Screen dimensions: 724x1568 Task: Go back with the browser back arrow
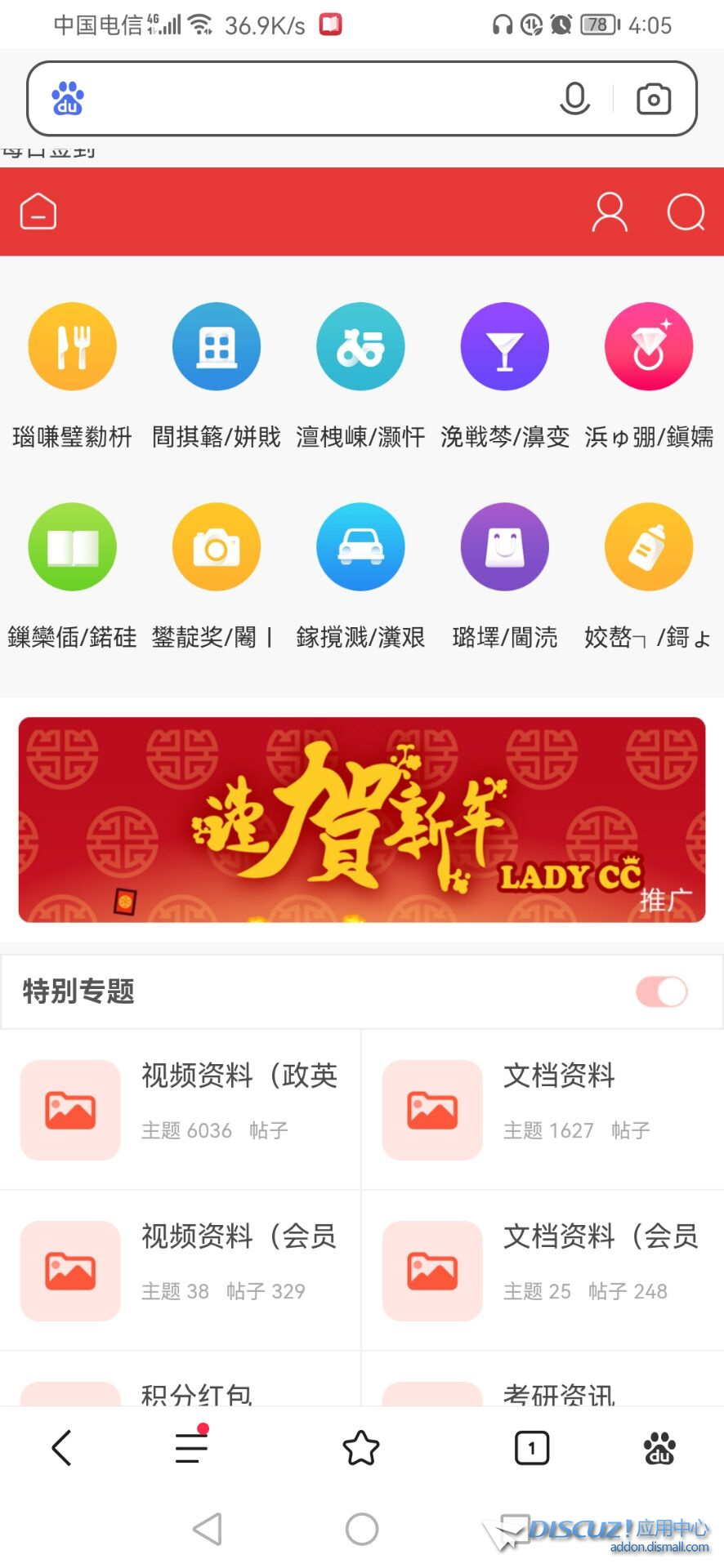click(62, 1448)
